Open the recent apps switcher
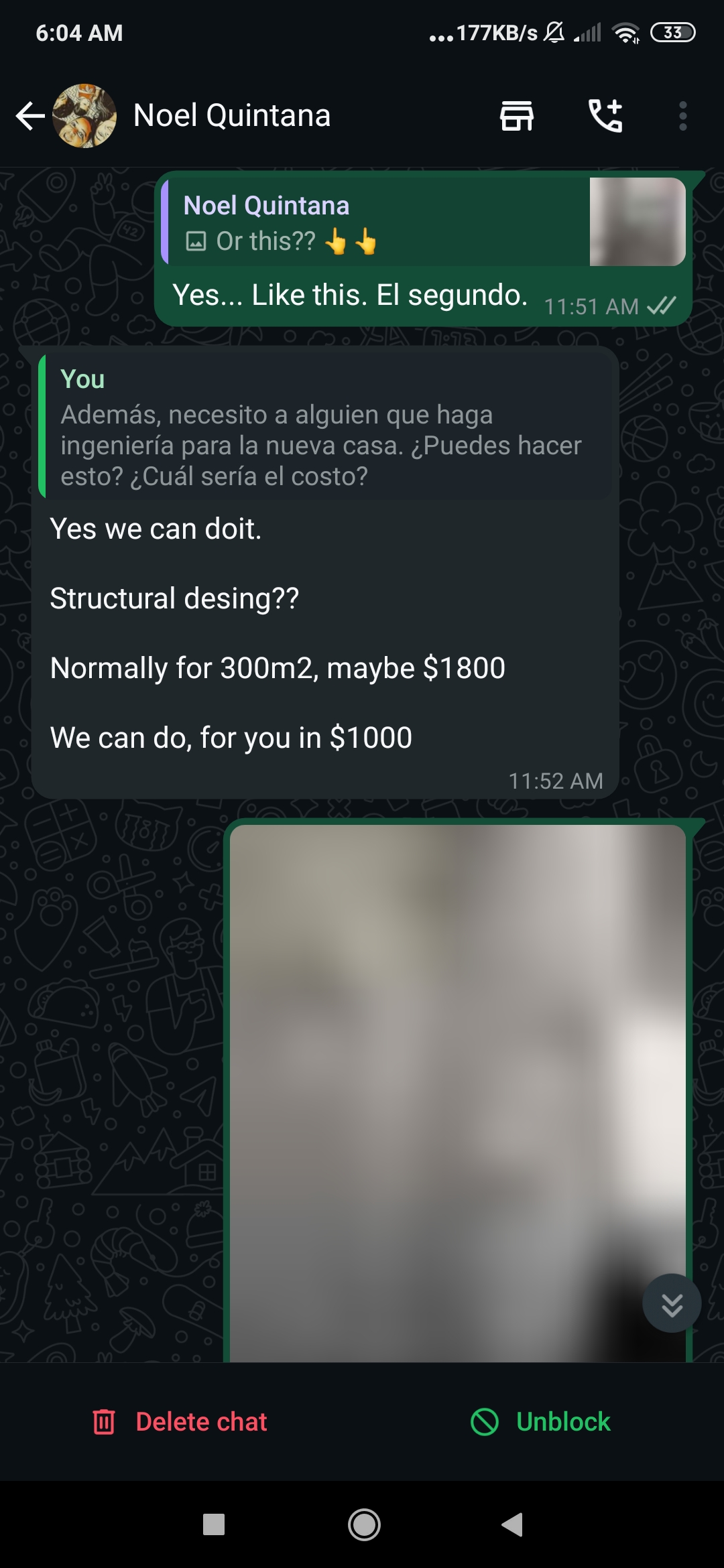 (x=214, y=1525)
